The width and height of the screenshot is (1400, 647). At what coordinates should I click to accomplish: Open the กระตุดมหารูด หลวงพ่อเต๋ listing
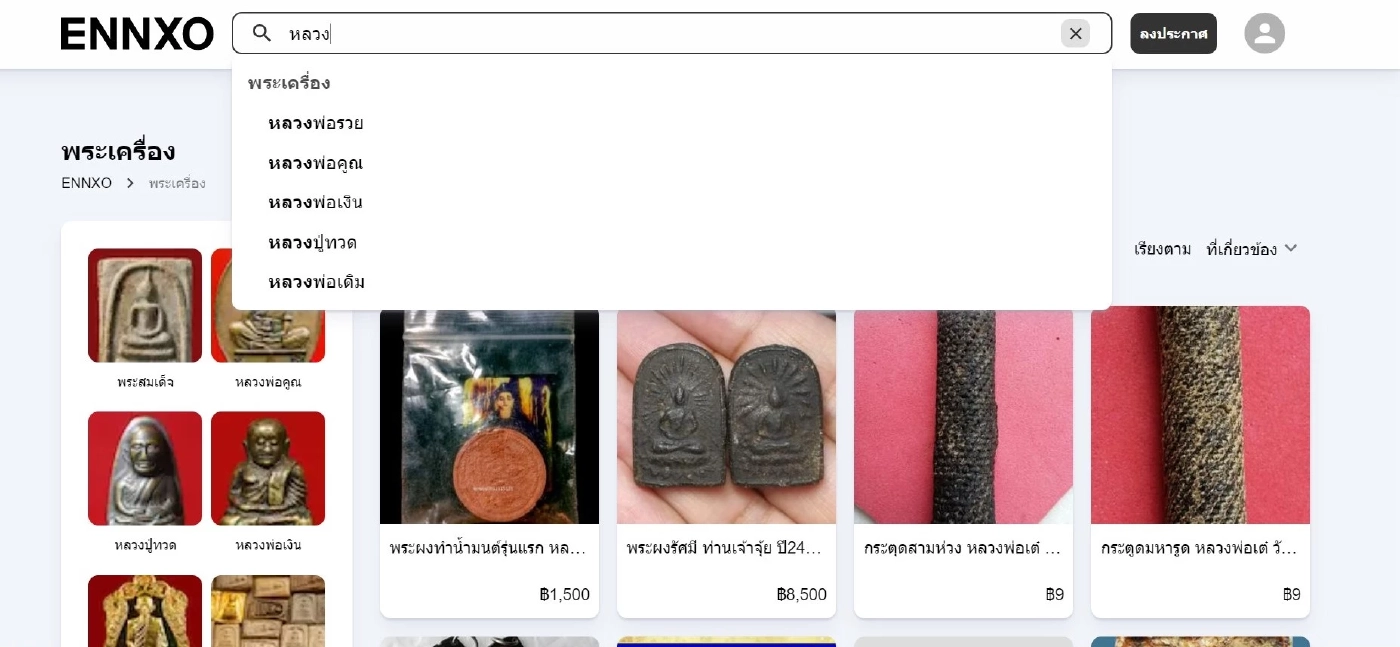[x=1200, y=460]
